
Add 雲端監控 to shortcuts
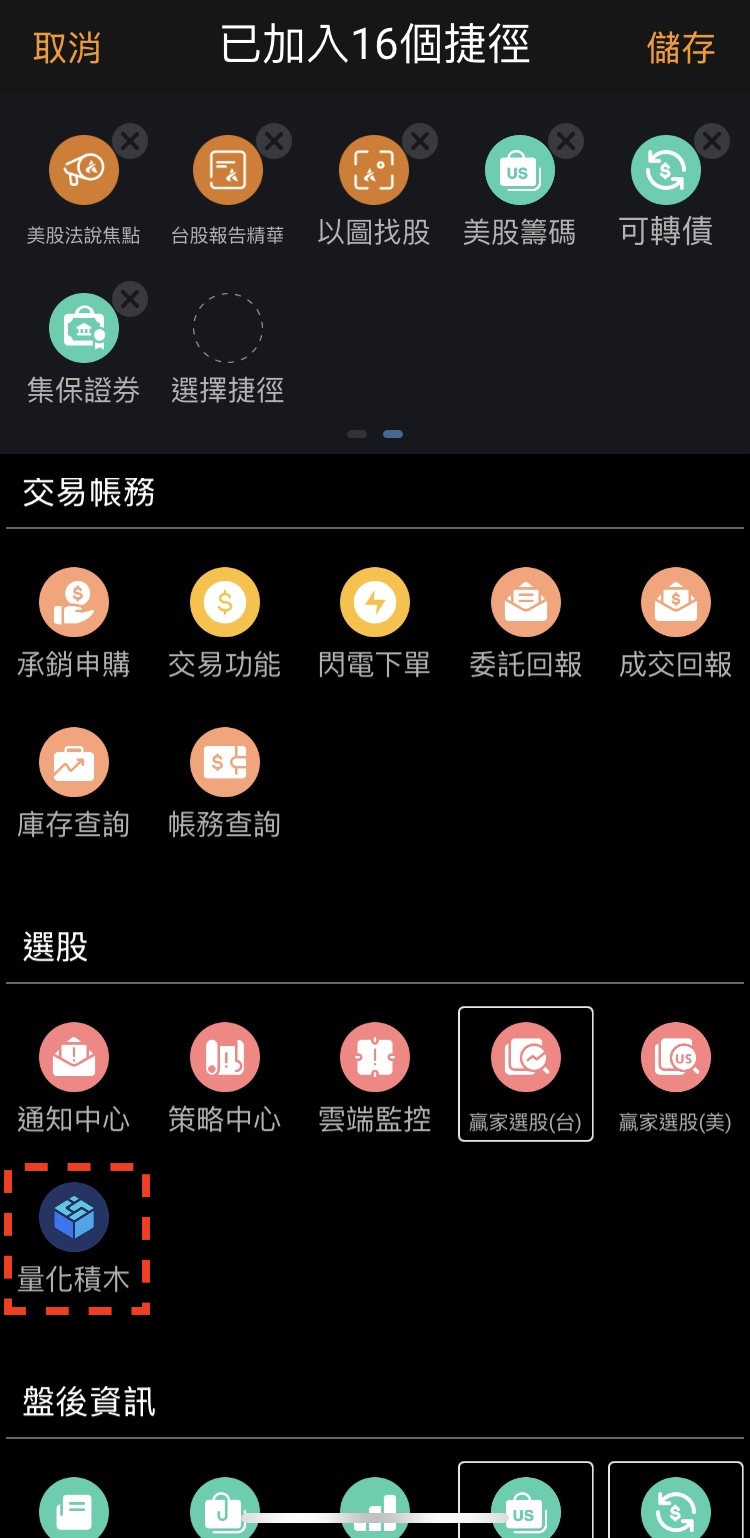click(375, 1058)
